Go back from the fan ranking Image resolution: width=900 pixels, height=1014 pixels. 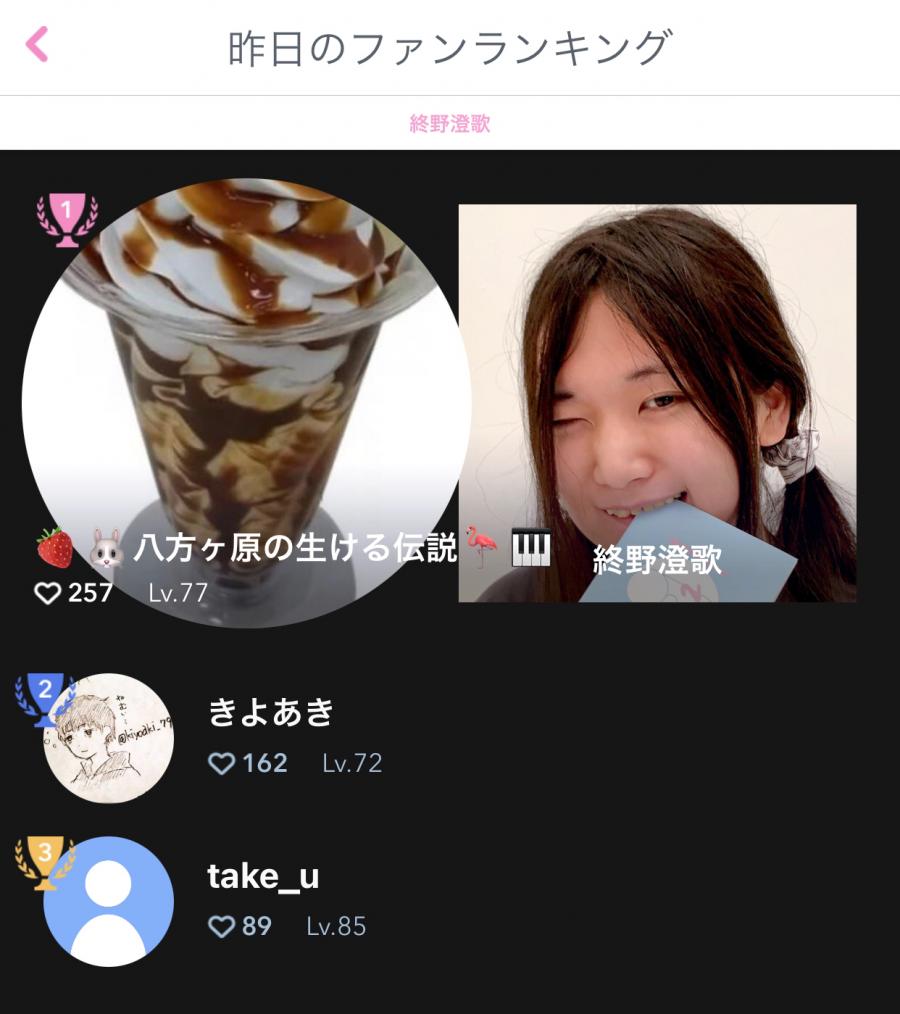[37, 45]
